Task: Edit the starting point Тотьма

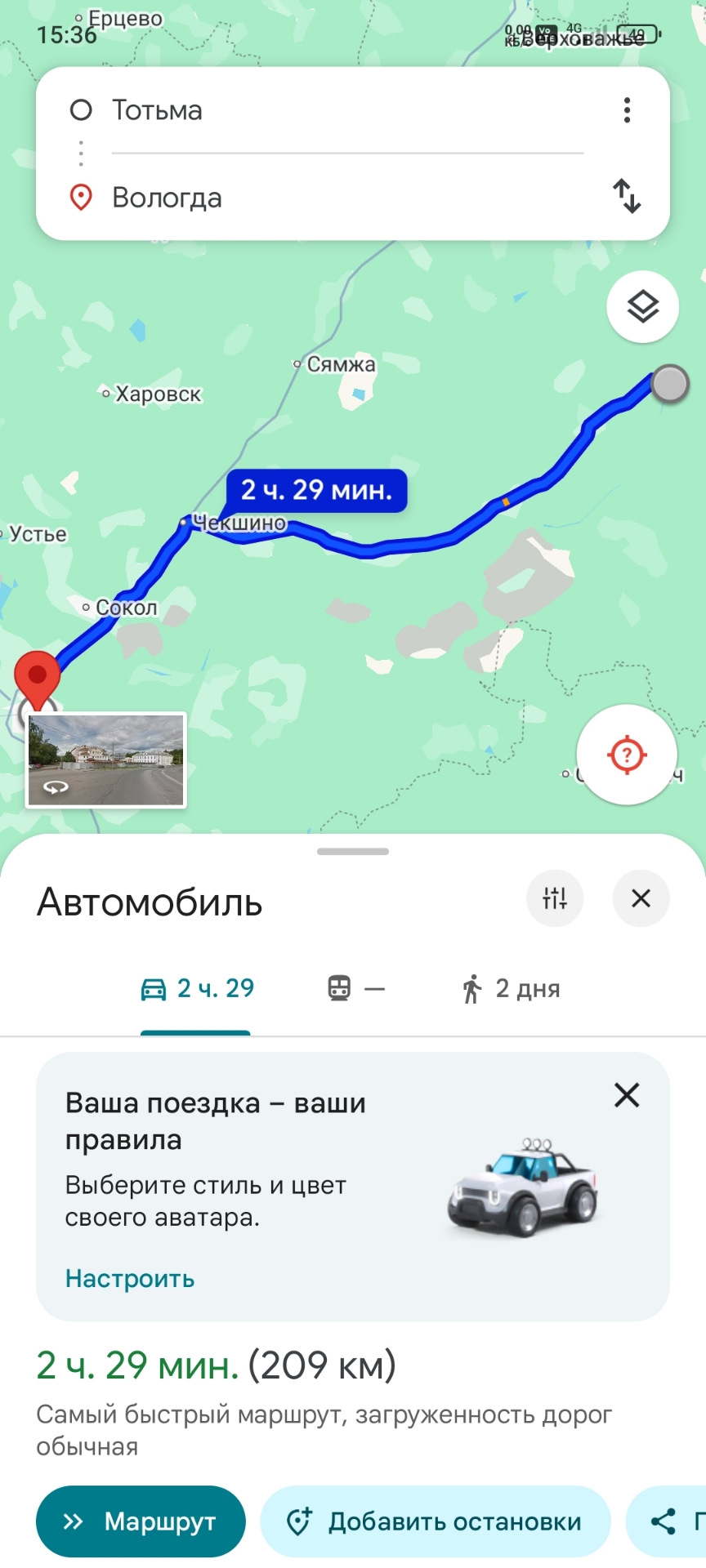Action: coord(327,110)
